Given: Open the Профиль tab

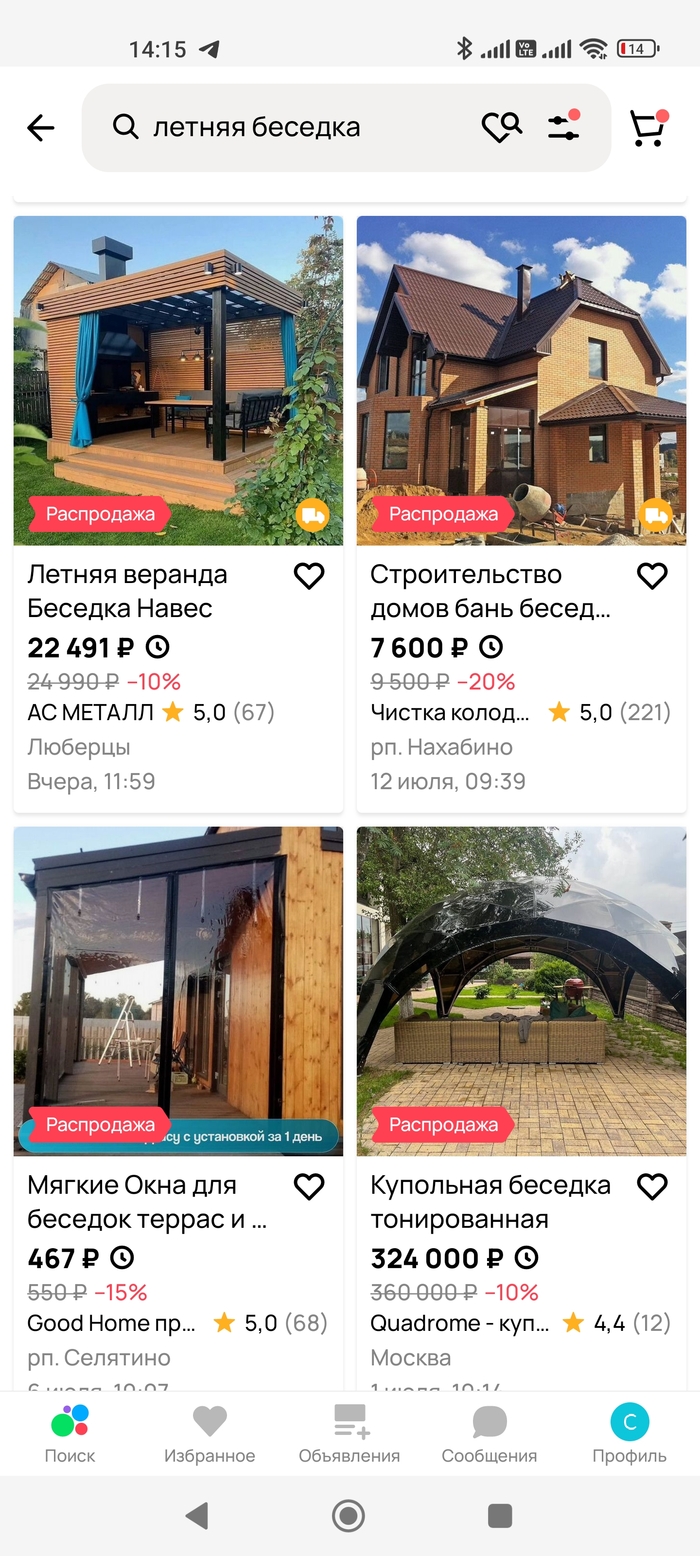Looking at the screenshot, I should click(629, 1433).
